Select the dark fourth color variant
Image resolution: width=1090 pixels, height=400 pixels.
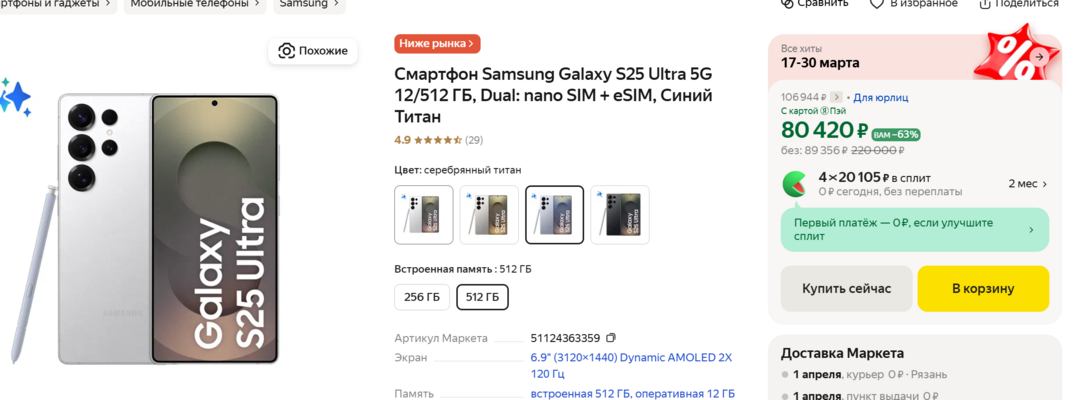pos(620,214)
